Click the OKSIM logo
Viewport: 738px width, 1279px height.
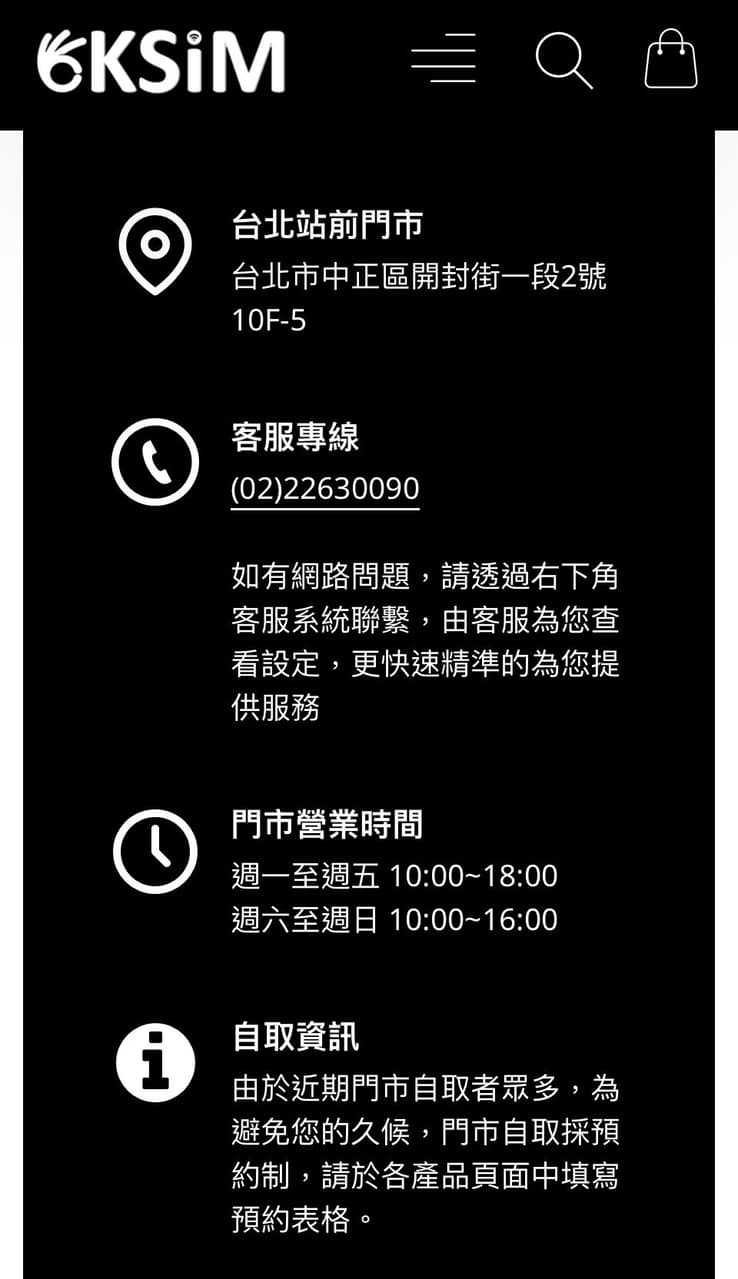(160, 62)
